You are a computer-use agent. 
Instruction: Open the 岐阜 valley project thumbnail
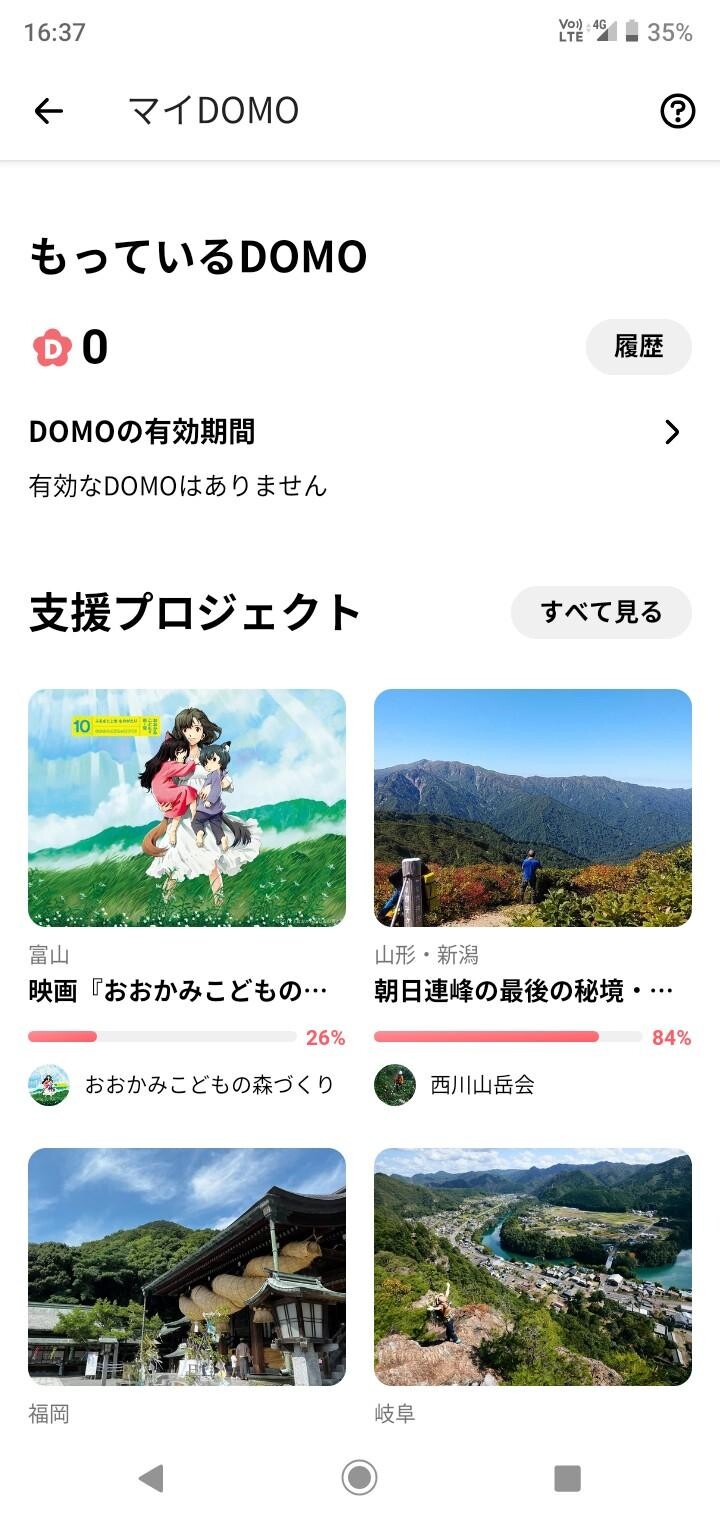[532, 1270]
